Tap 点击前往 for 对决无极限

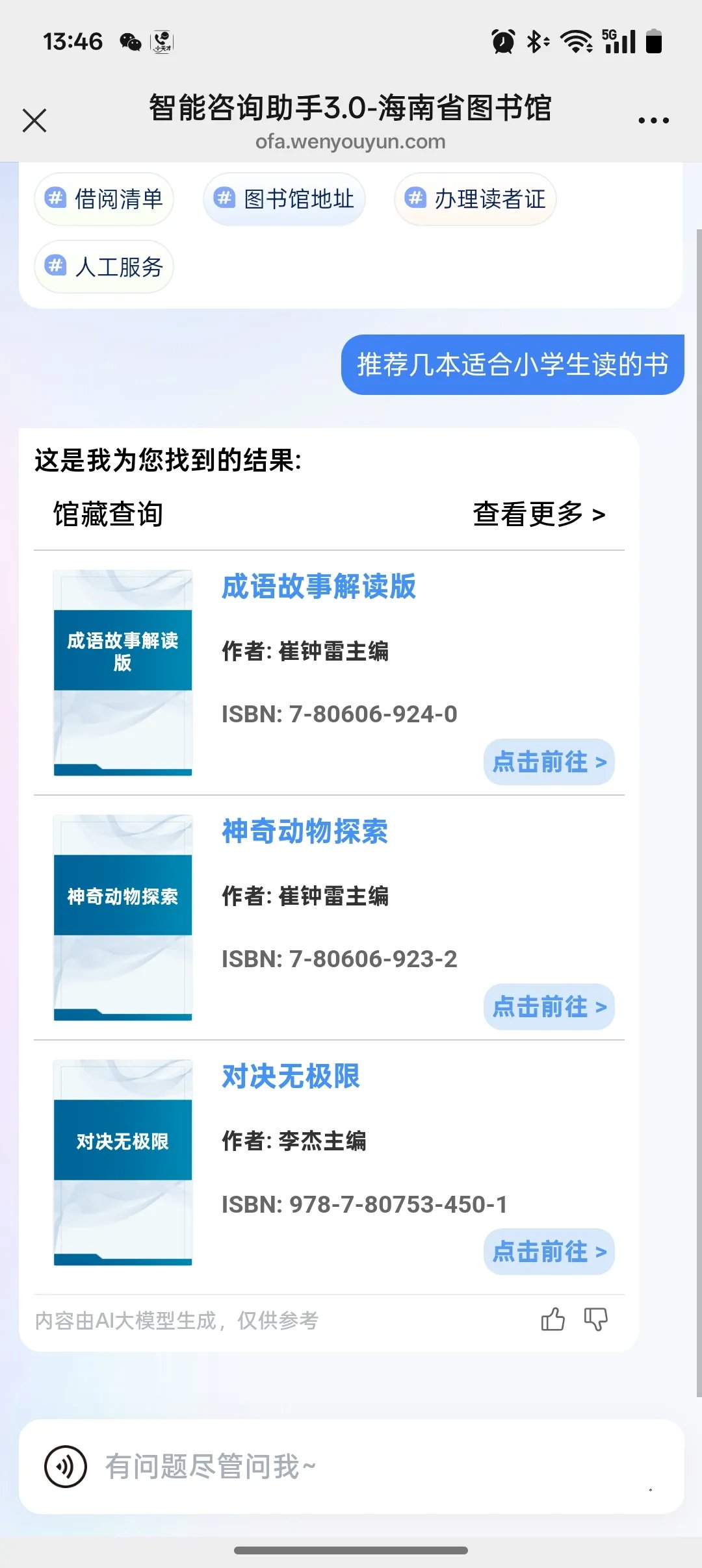tap(549, 1251)
